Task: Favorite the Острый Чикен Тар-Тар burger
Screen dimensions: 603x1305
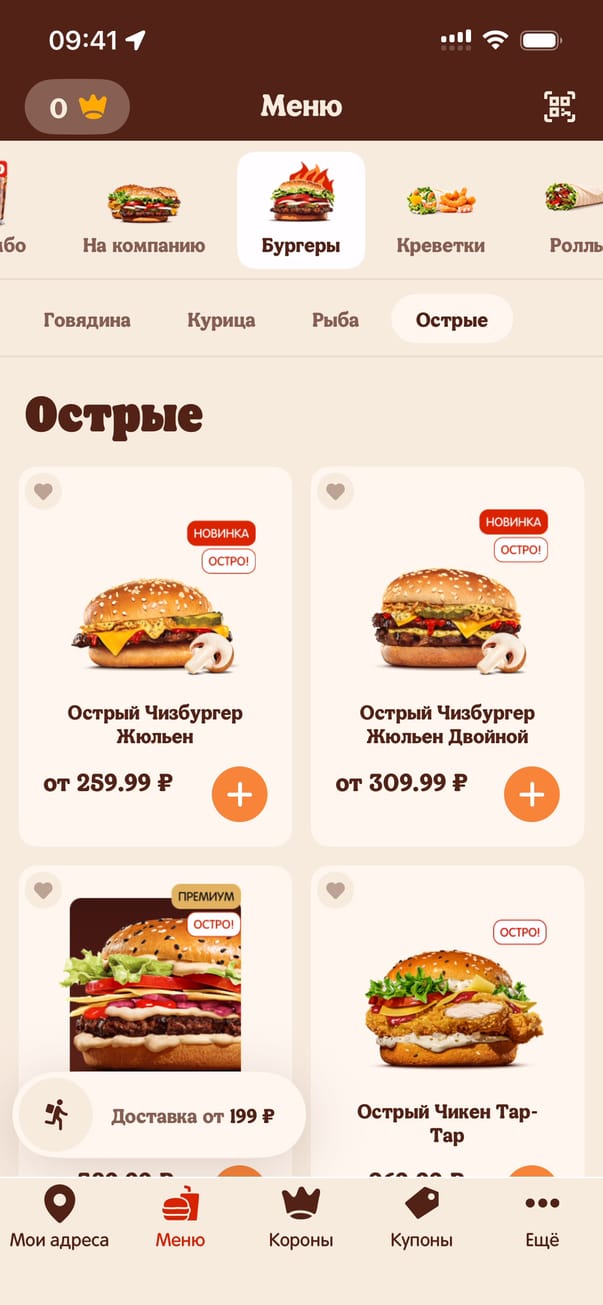Action: [335, 889]
